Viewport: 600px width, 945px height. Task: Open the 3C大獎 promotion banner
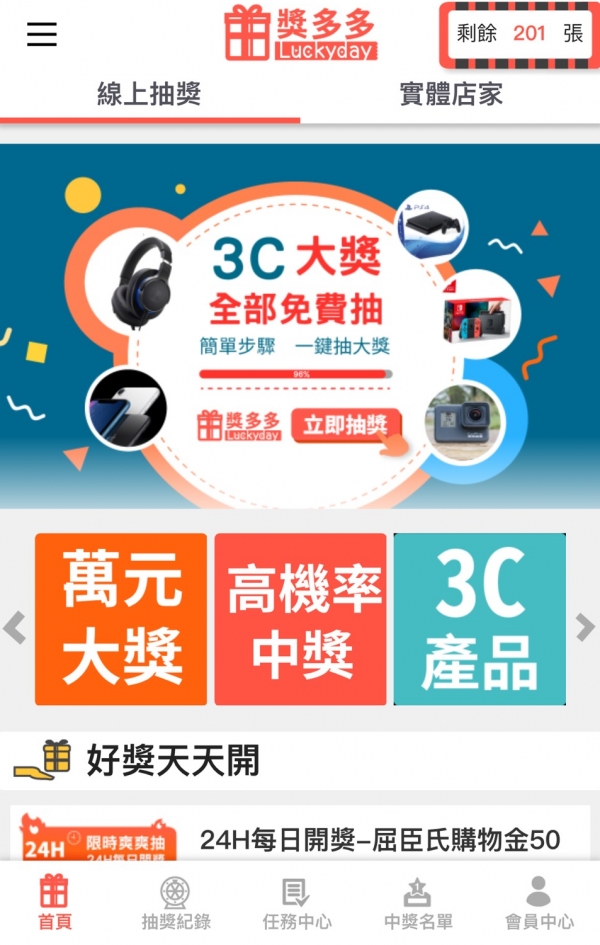[x=300, y=325]
